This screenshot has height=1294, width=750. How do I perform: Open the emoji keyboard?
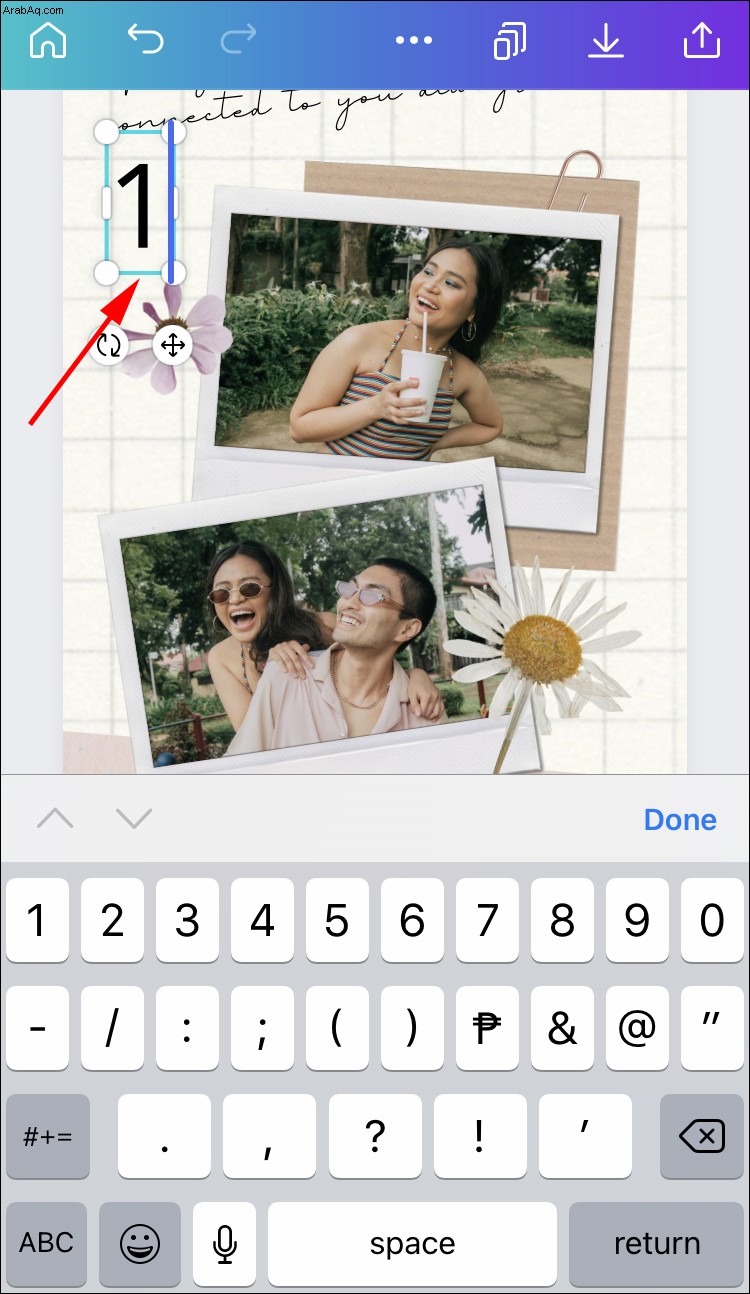140,1243
